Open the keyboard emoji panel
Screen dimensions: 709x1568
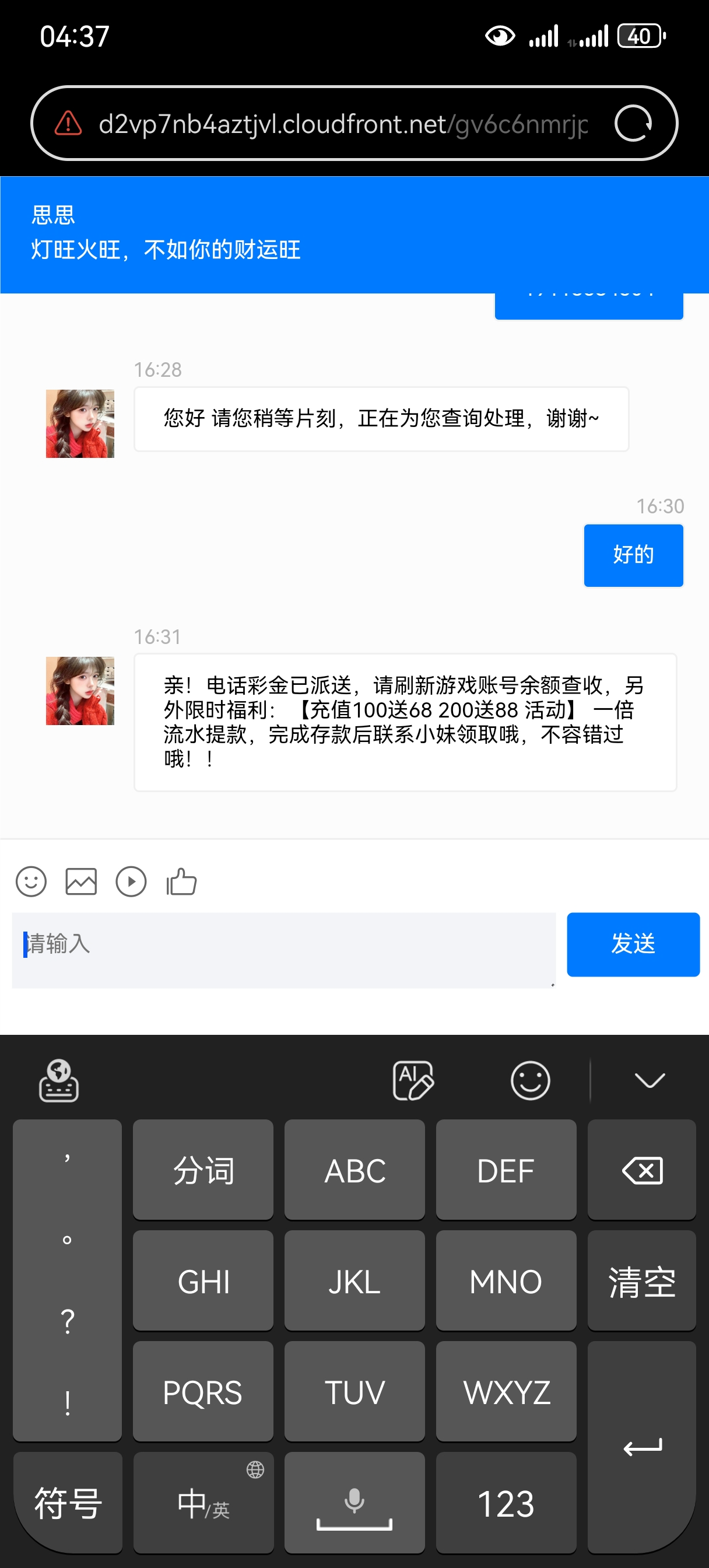530,1080
